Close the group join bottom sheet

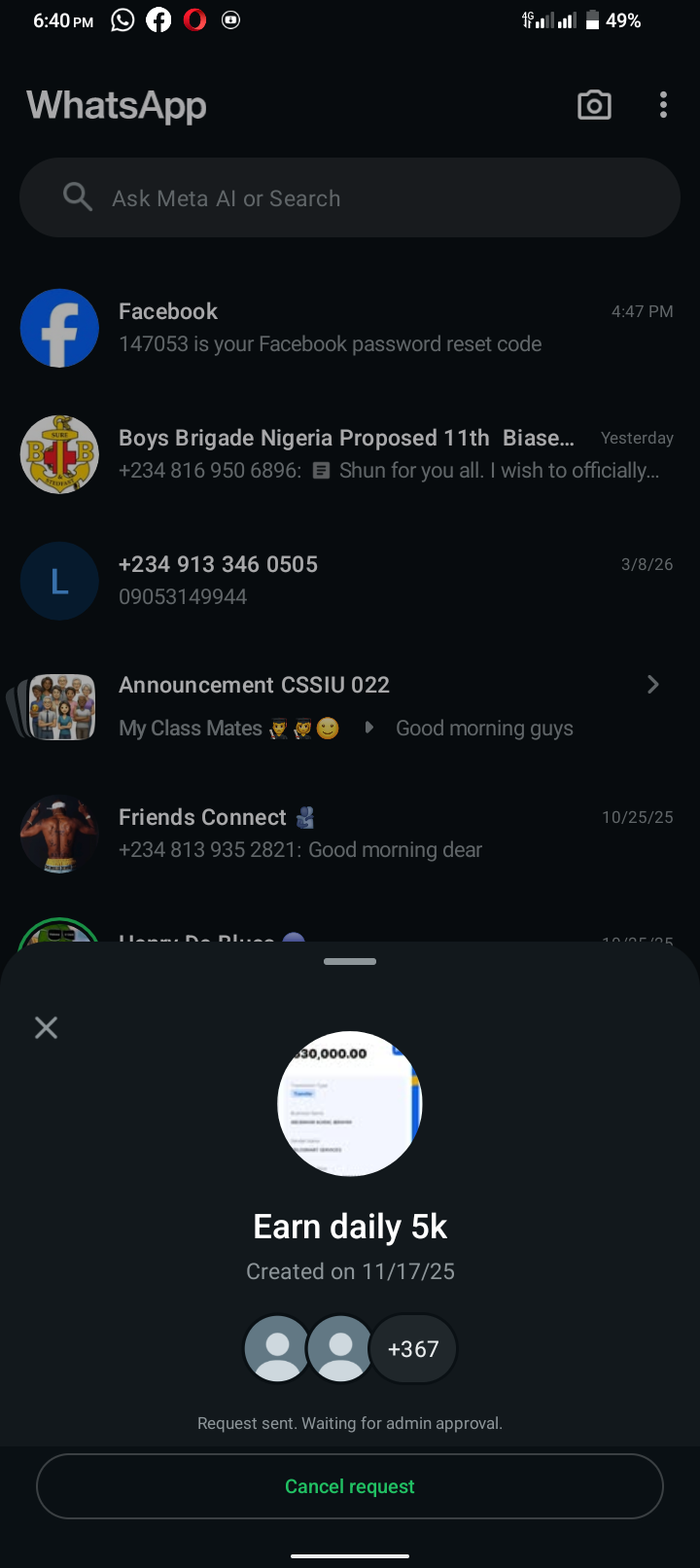point(46,1027)
